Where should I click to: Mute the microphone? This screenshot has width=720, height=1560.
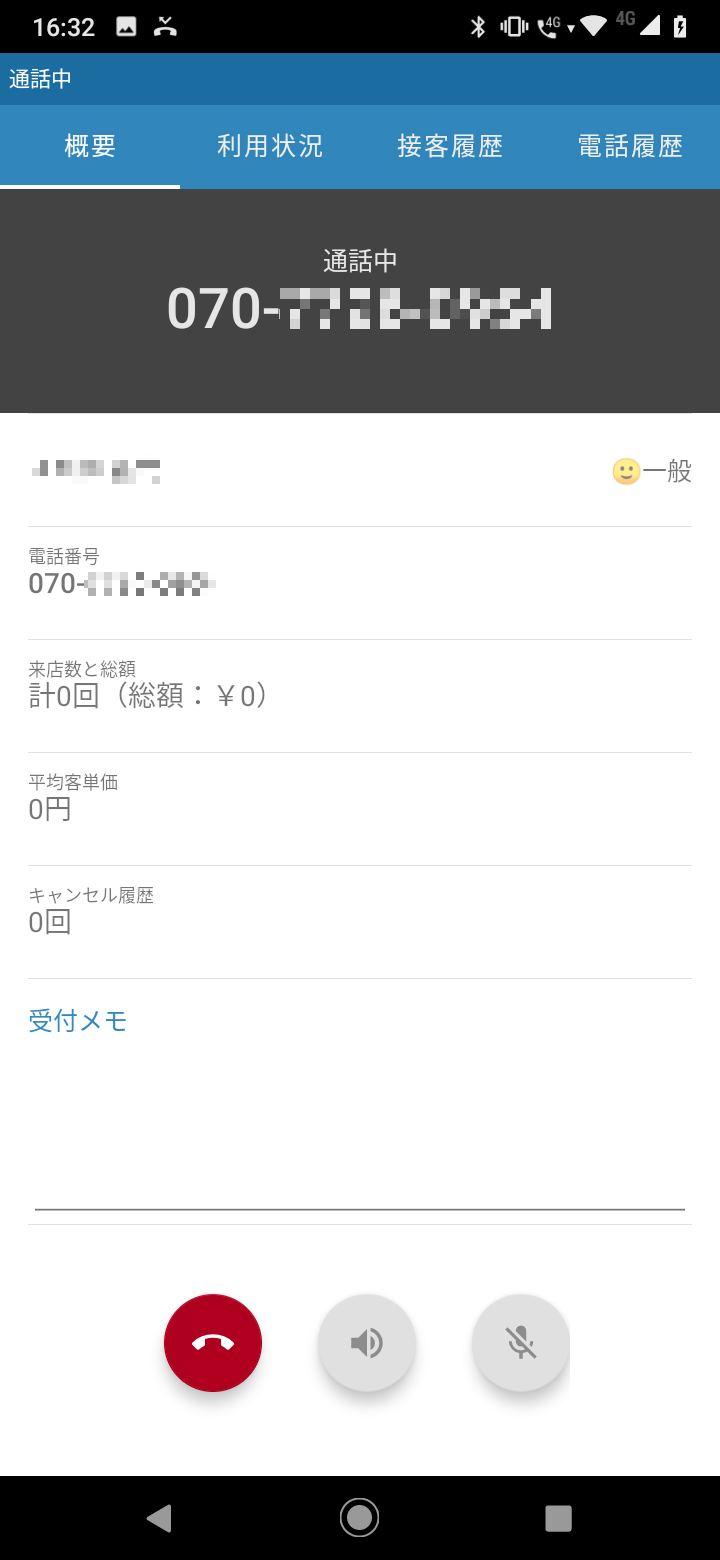(521, 1343)
